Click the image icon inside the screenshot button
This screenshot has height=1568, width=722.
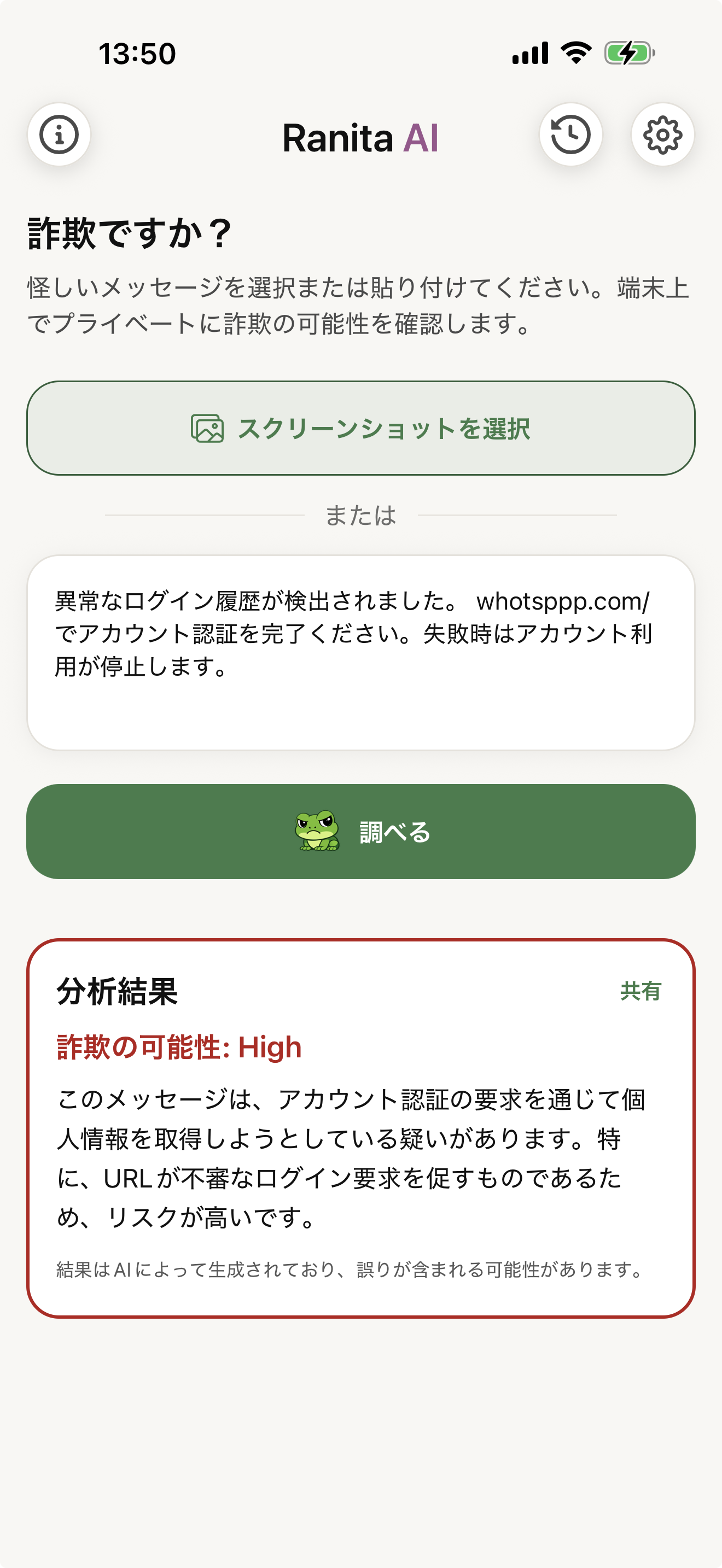pos(207,429)
